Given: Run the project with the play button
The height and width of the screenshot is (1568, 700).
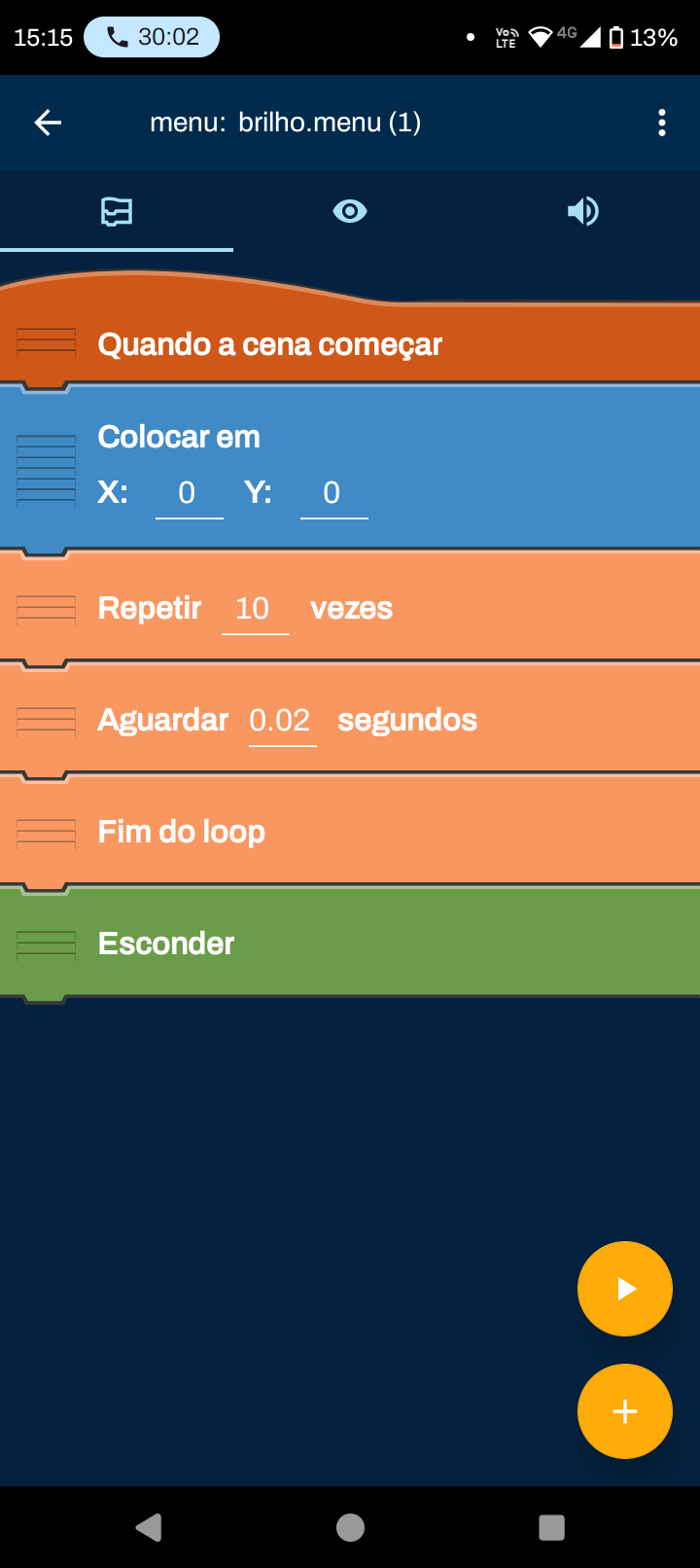Looking at the screenshot, I should tap(624, 1289).
